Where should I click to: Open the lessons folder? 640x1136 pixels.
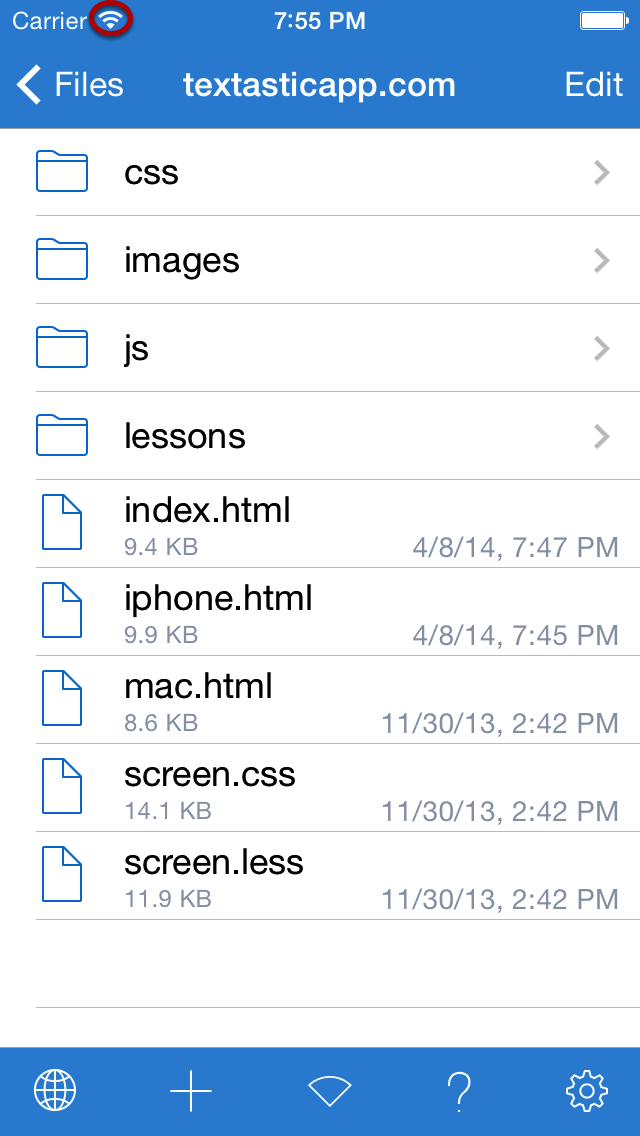pyautogui.click(x=320, y=436)
